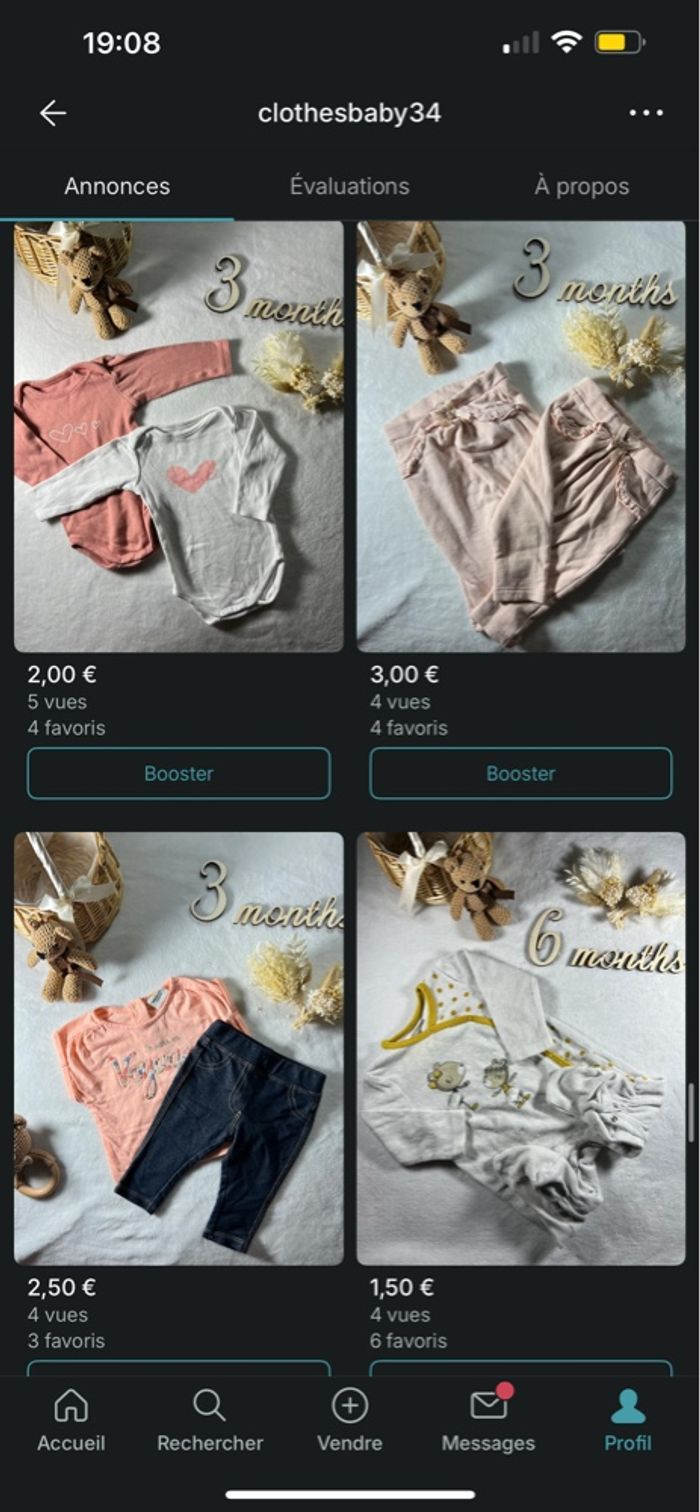Open the 2,00 € bodysuits listing
This screenshot has width=700, height=1512.
(179, 437)
